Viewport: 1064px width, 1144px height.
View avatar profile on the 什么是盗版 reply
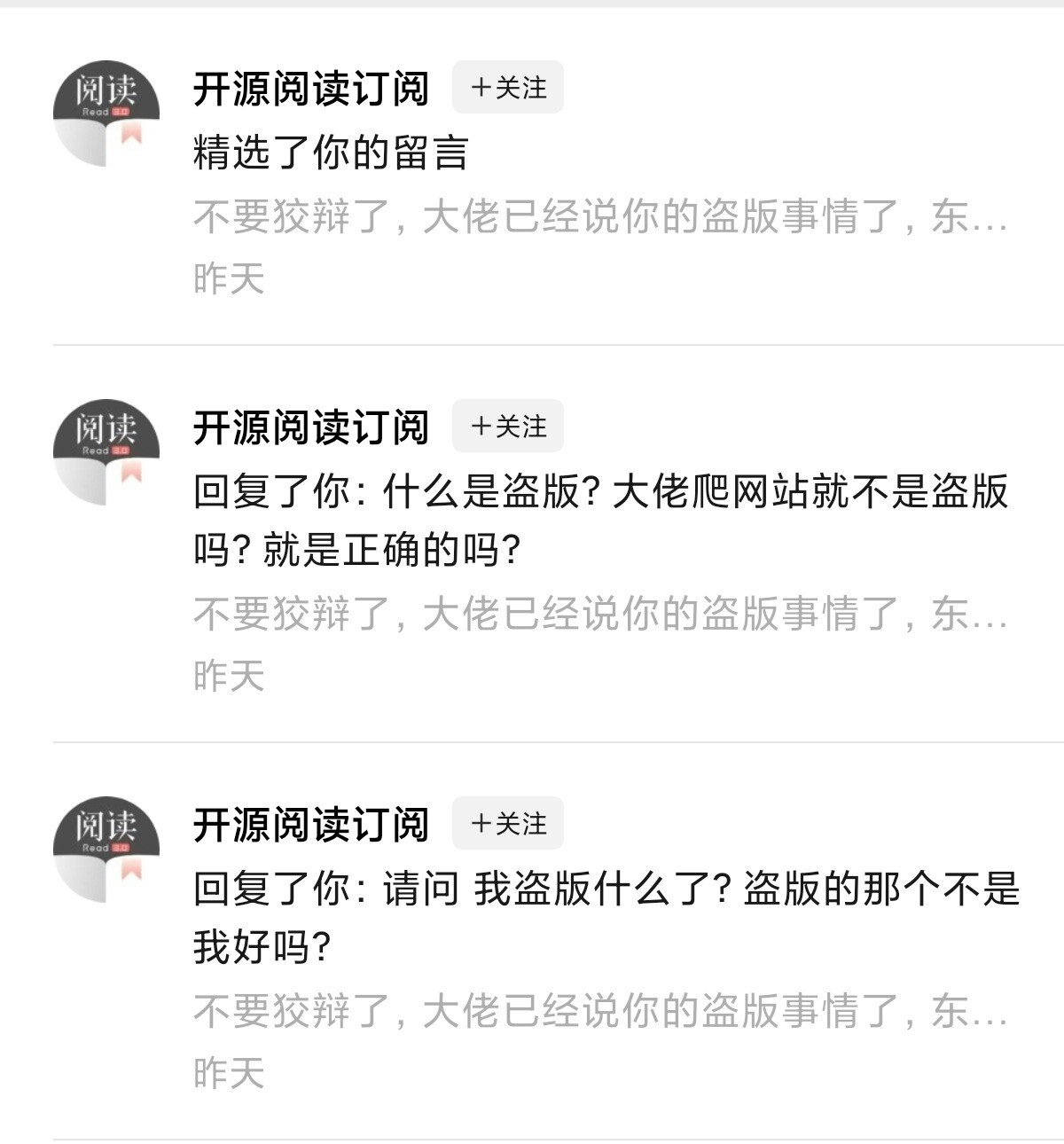point(106,452)
